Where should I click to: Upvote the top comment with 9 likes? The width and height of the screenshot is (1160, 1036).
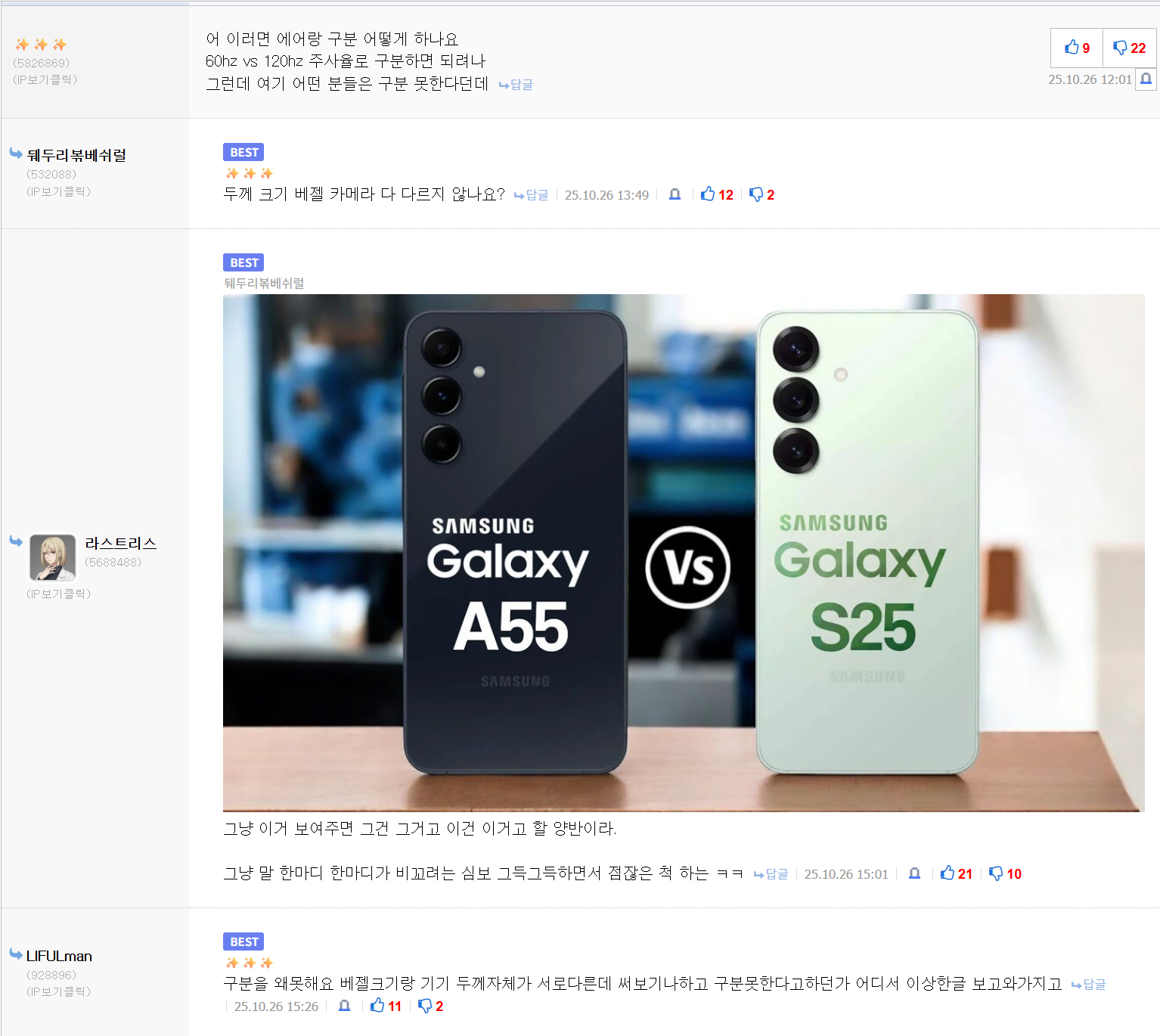1076,48
